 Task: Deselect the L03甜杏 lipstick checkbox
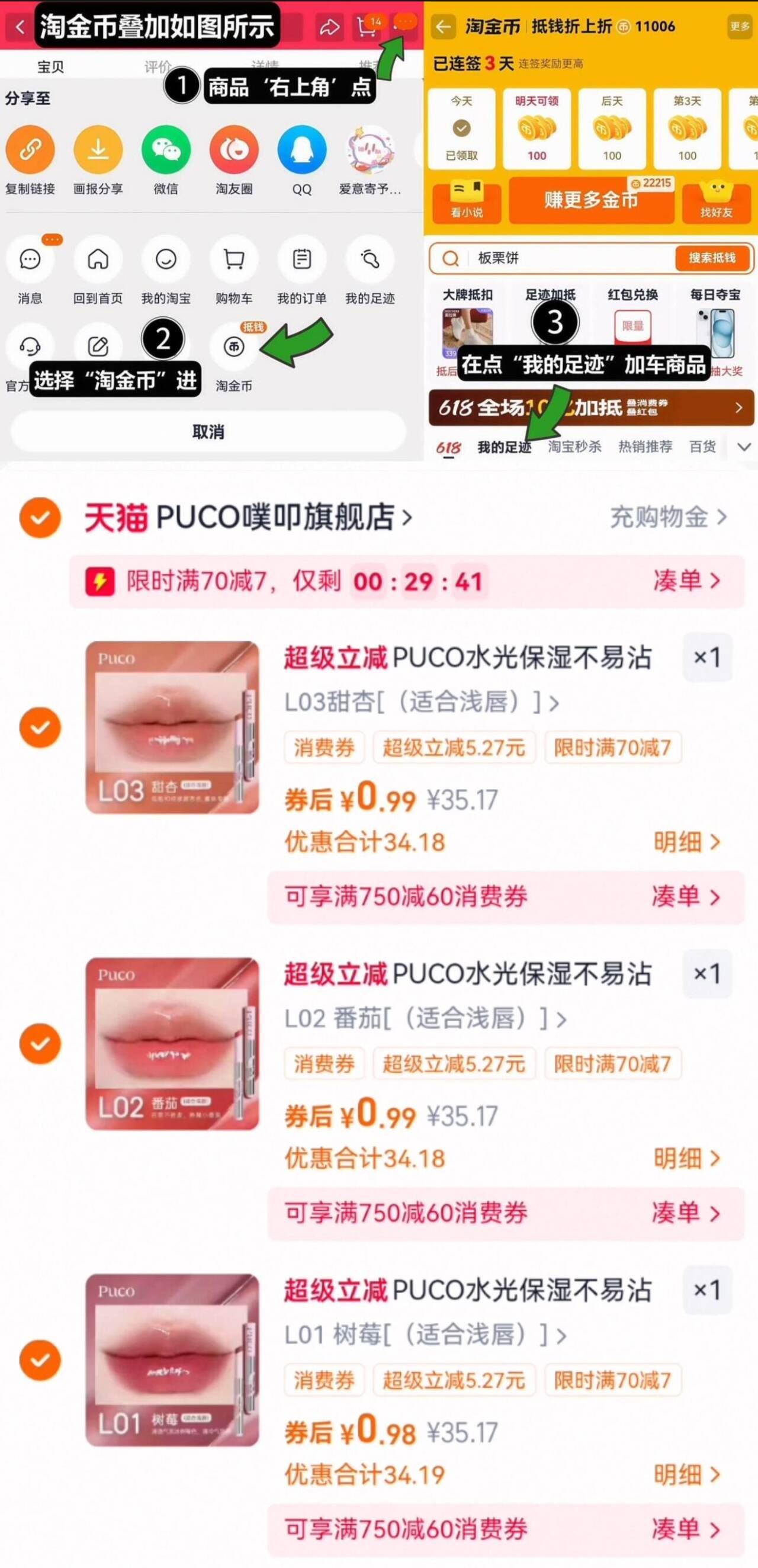40,729
